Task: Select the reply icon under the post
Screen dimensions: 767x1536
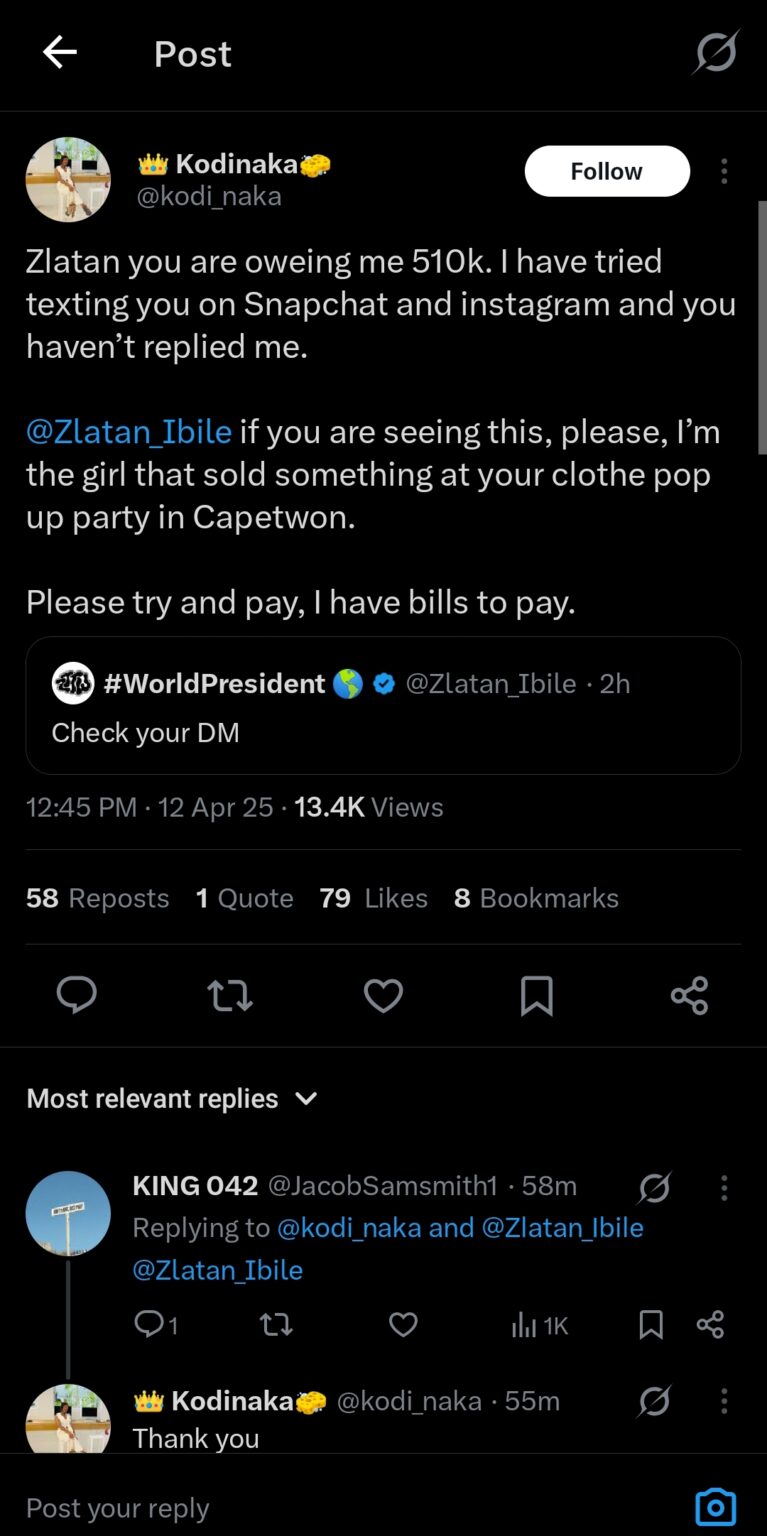Action: [x=77, y=996]
